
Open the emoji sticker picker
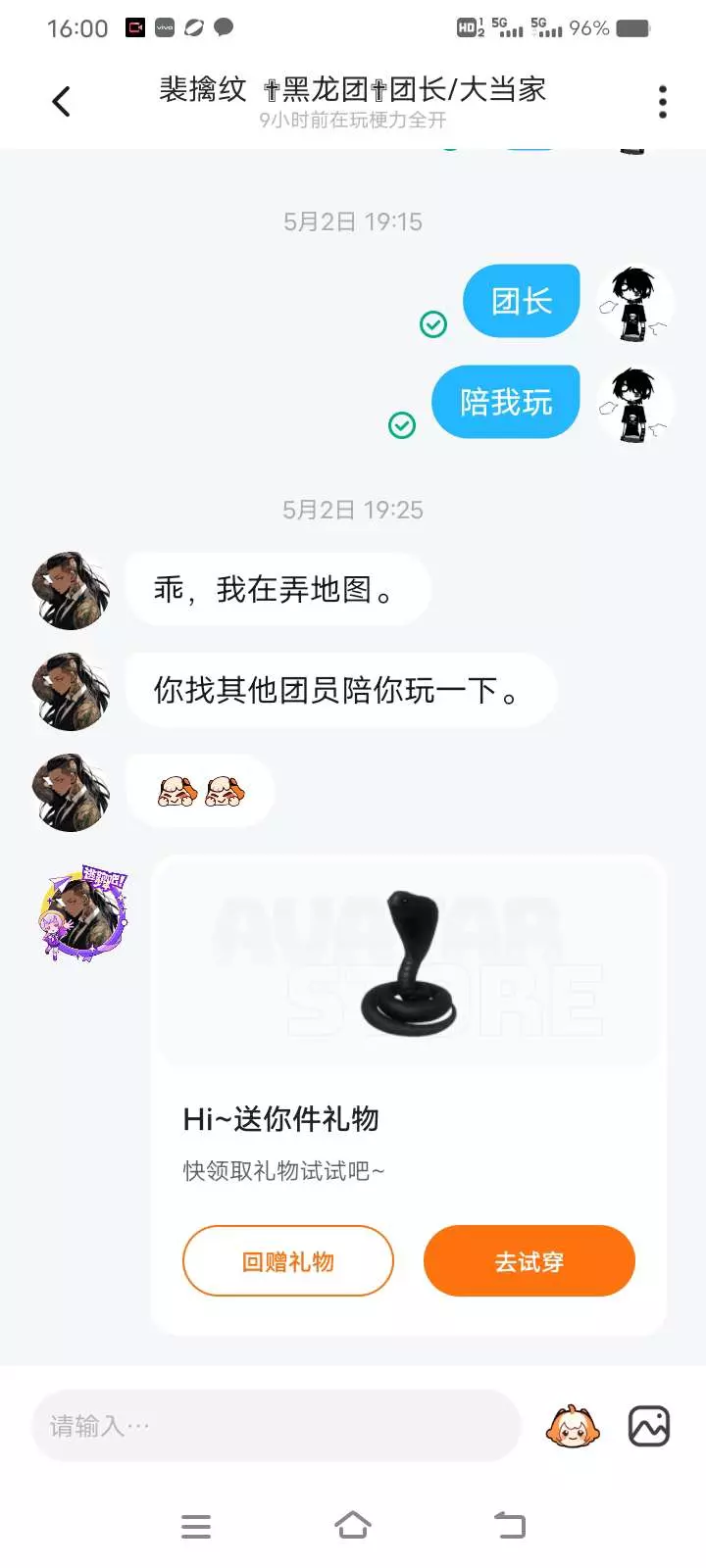(573, 1426)
